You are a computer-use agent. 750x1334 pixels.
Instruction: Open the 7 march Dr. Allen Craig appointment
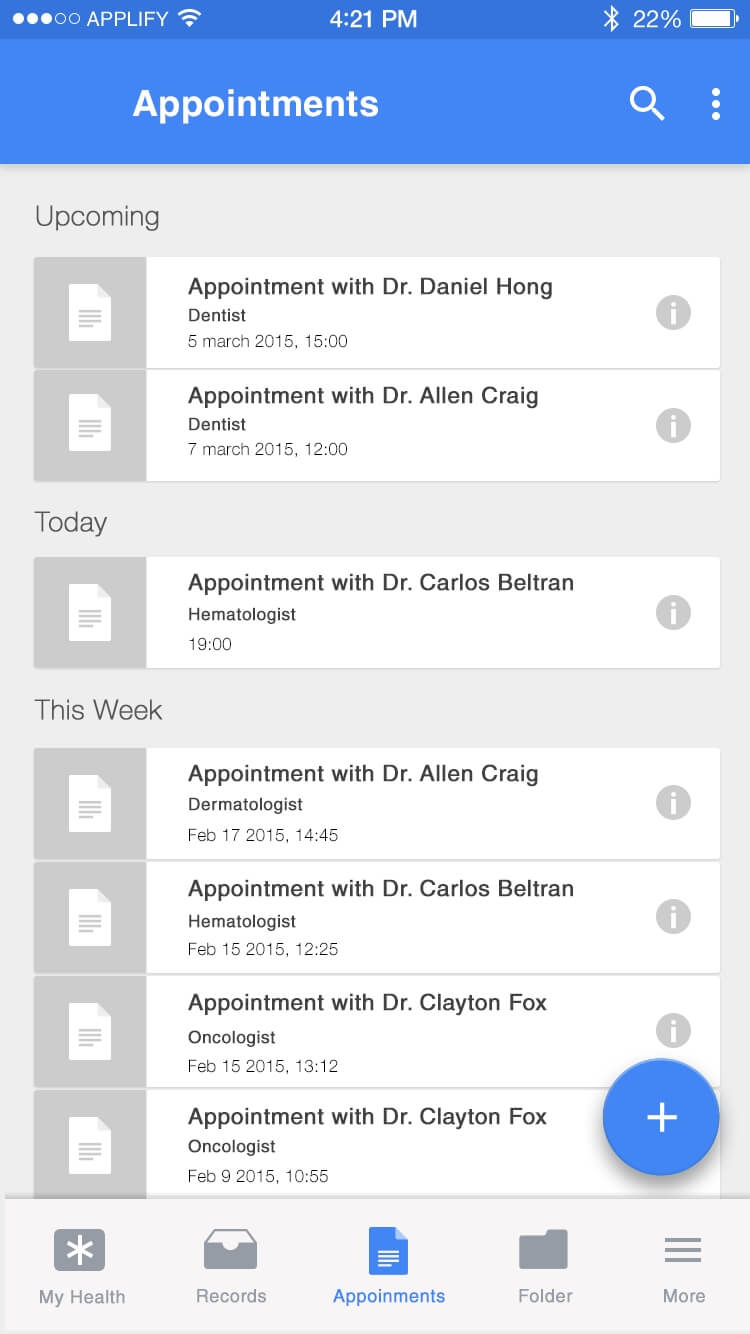(377, 425)
